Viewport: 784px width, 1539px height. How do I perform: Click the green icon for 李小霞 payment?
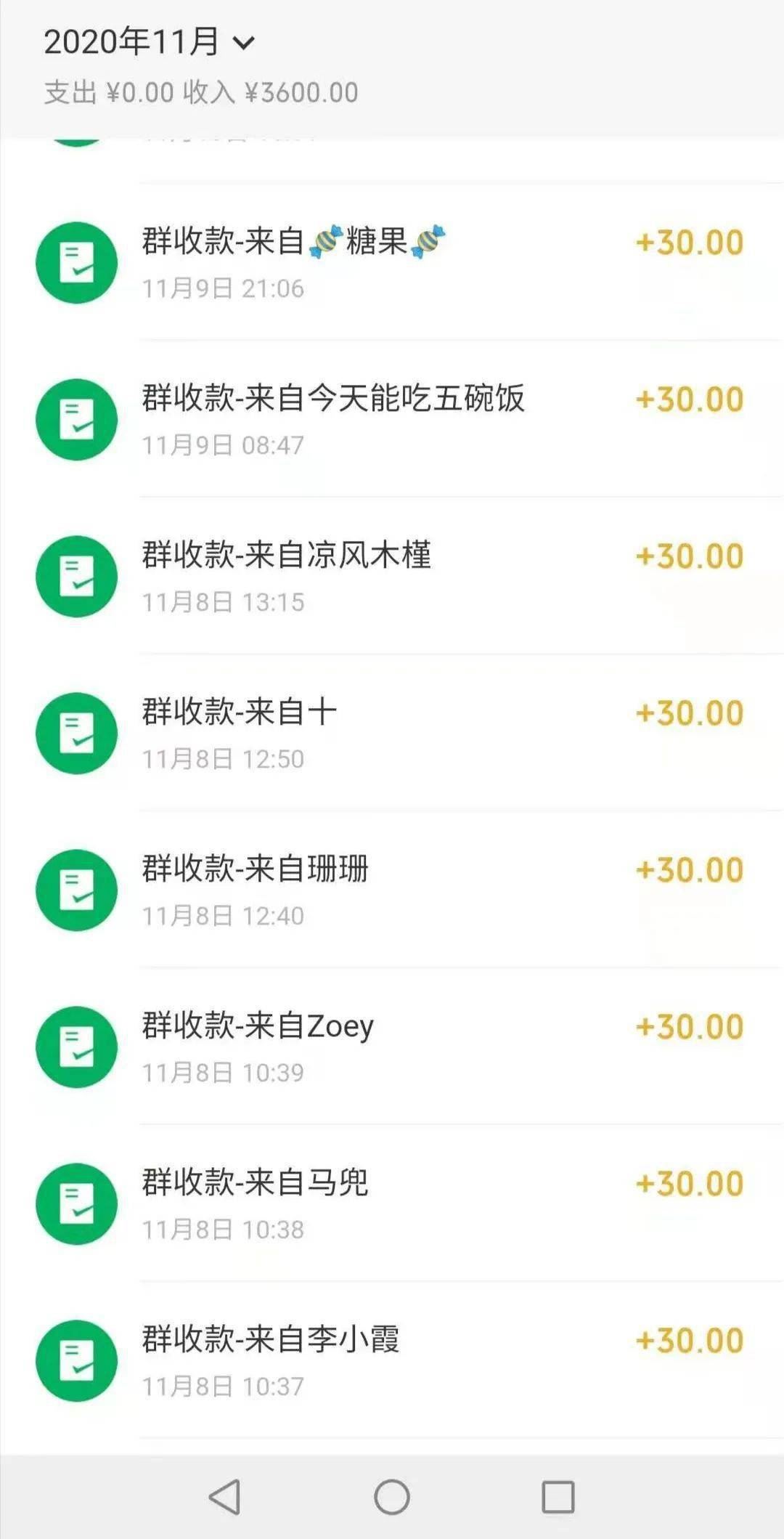tap(76, 1362)
